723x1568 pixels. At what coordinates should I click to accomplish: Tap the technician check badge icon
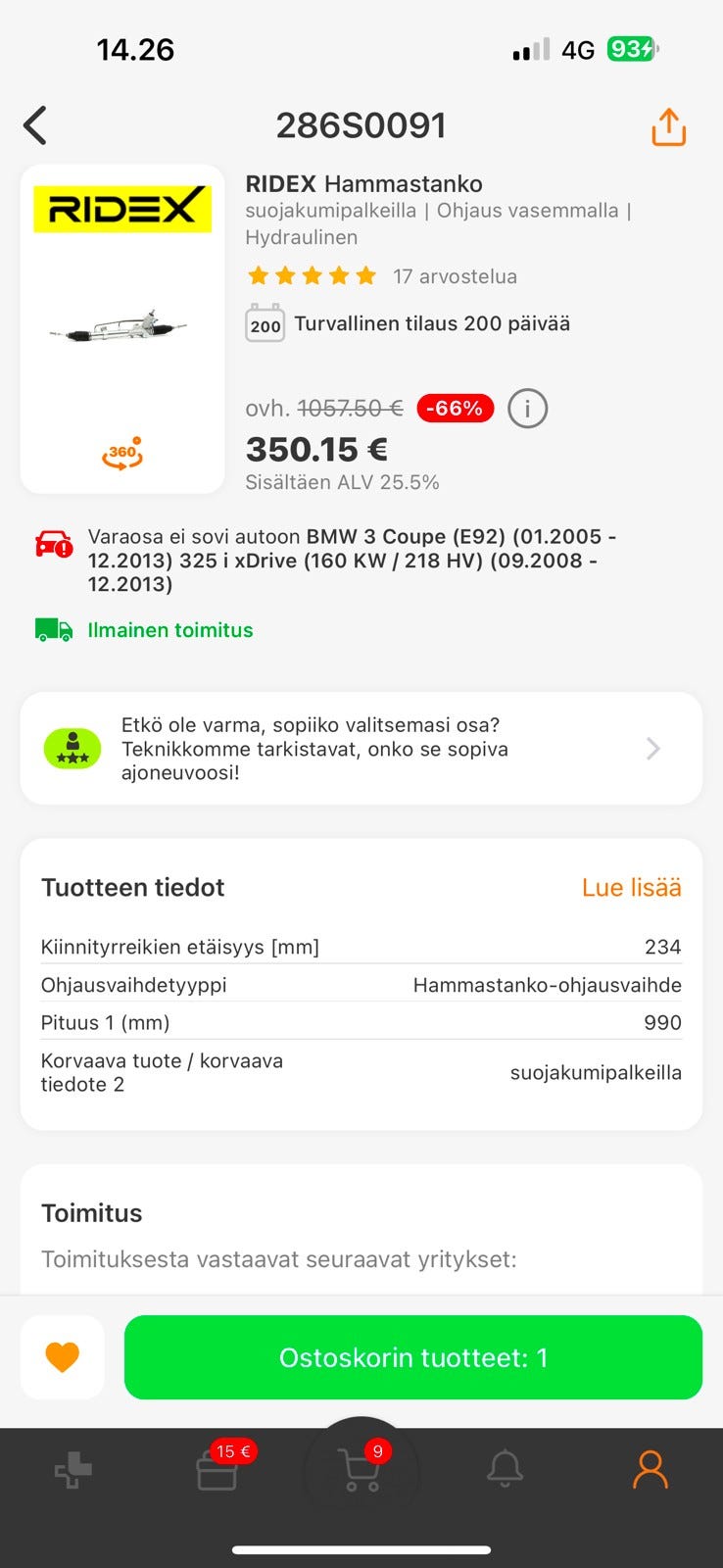point(73,748)
